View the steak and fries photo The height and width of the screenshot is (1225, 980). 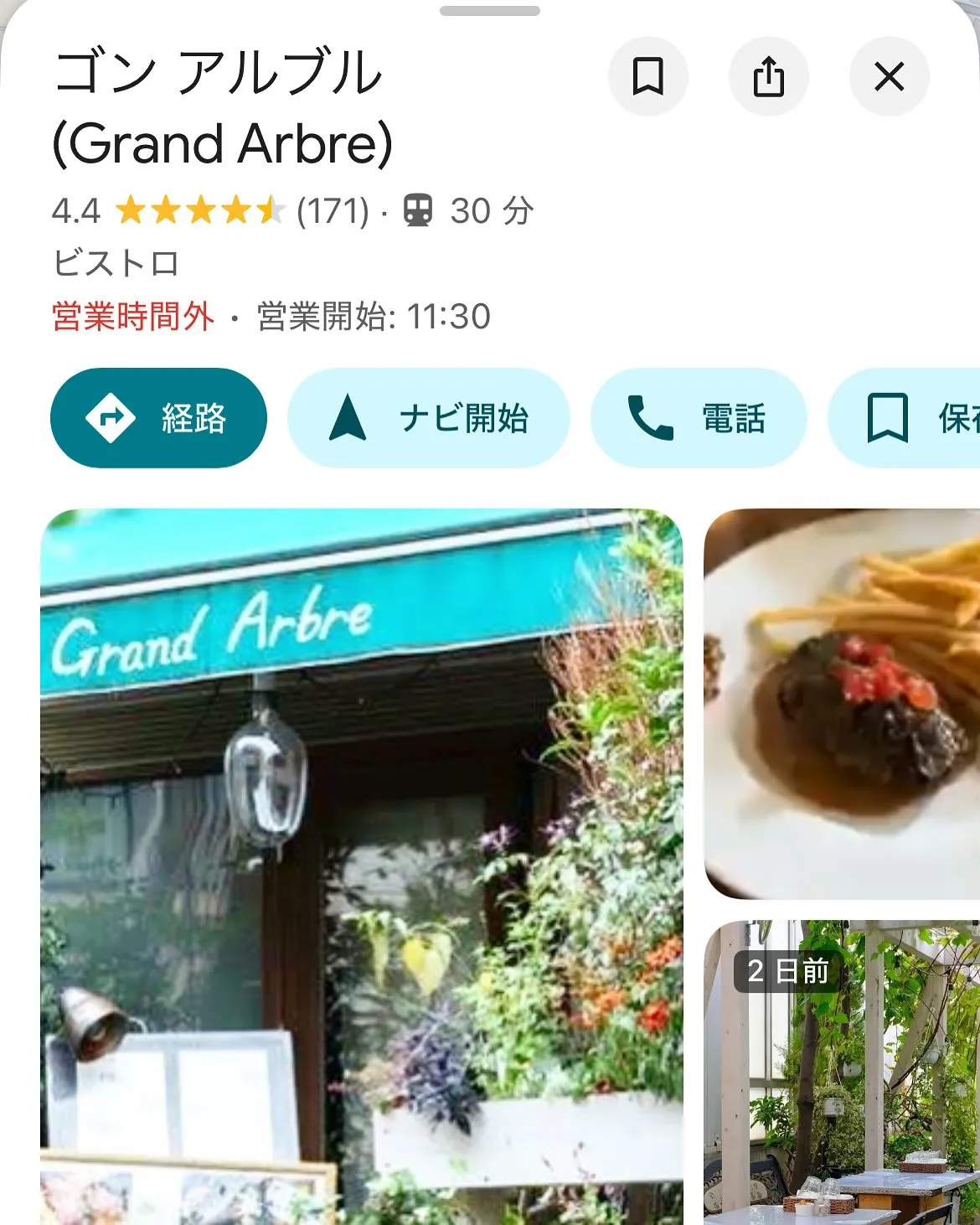pos(841,704)
